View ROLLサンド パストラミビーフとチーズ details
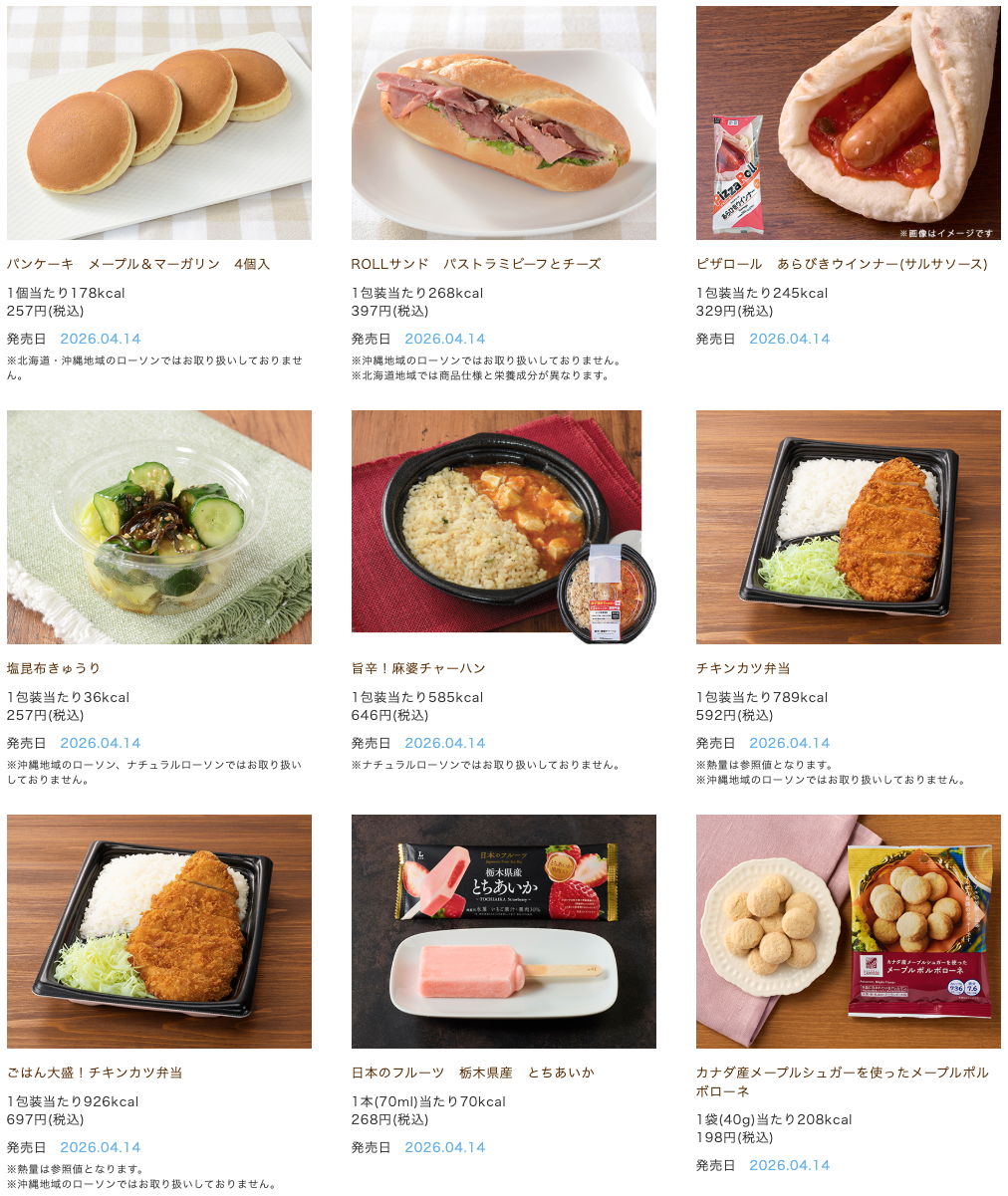 [x=503, y=122]
